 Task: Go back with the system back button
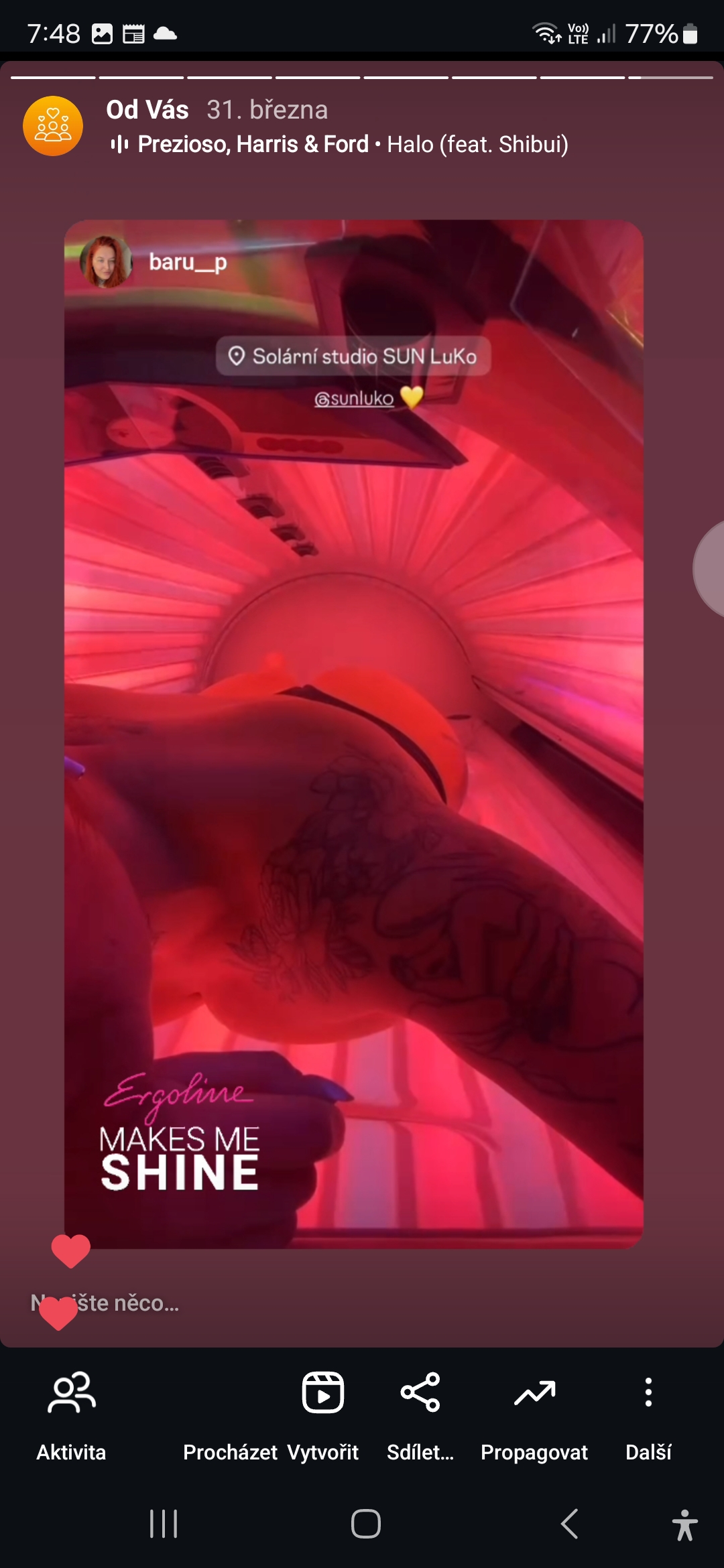[569, 1524]
